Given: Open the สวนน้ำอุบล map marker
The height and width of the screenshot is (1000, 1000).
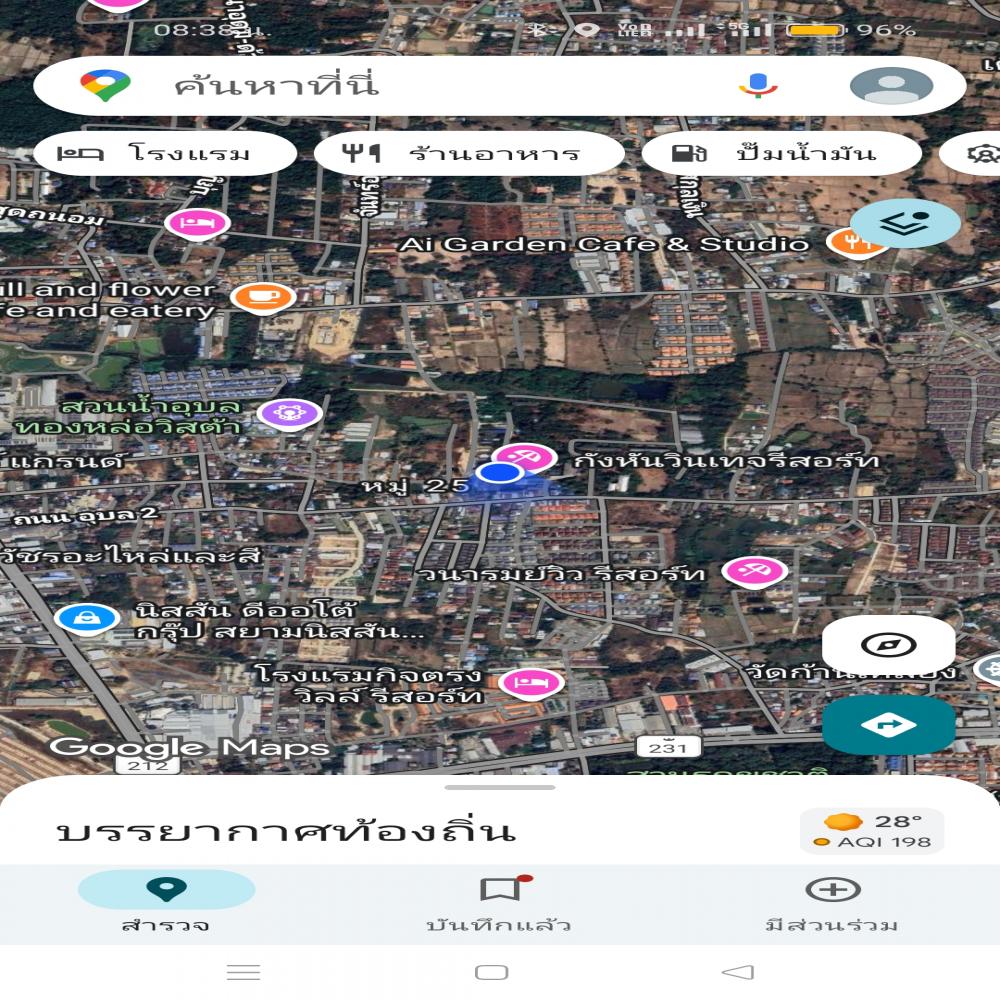Looking at the screenshot, I should 290,411.
